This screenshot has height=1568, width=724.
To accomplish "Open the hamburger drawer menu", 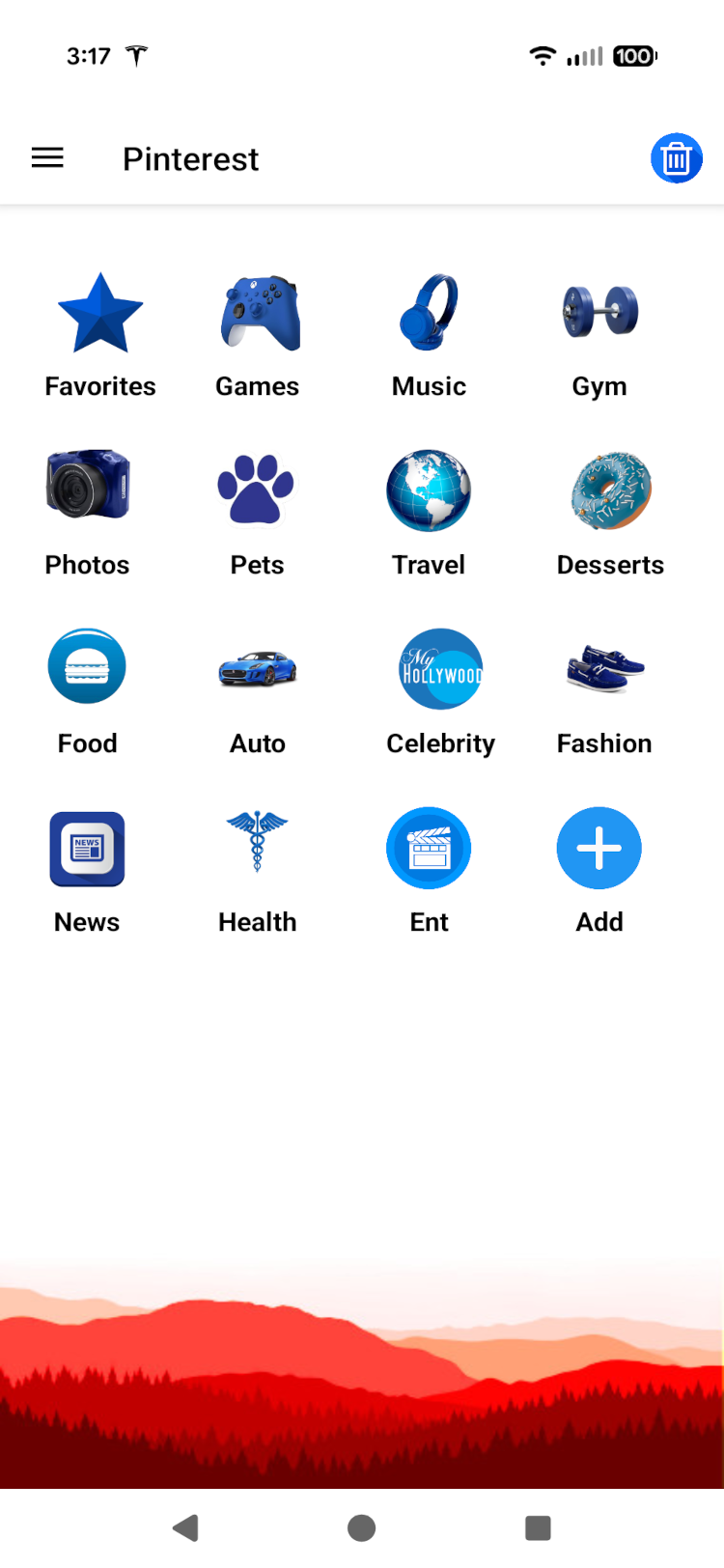I will pos(47,158).
